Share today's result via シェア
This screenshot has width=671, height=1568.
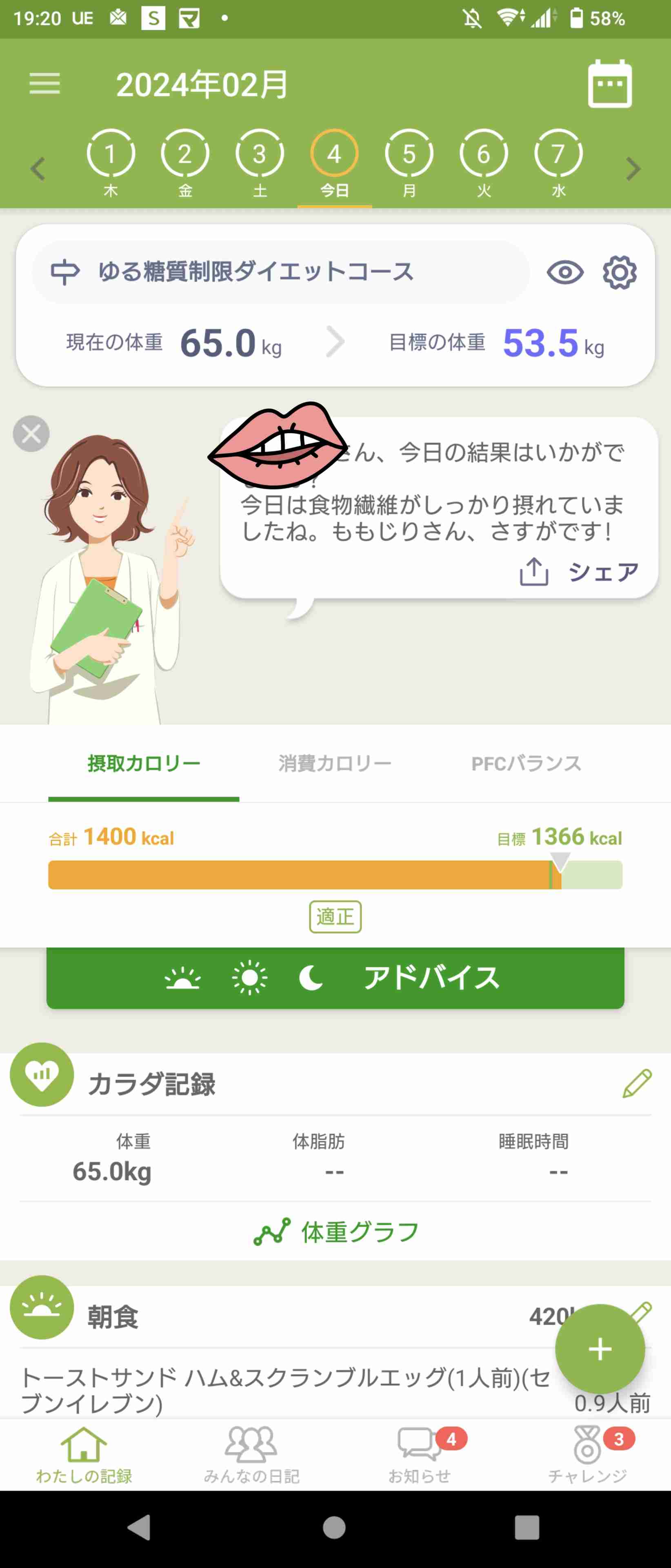[x=578, y=572]
